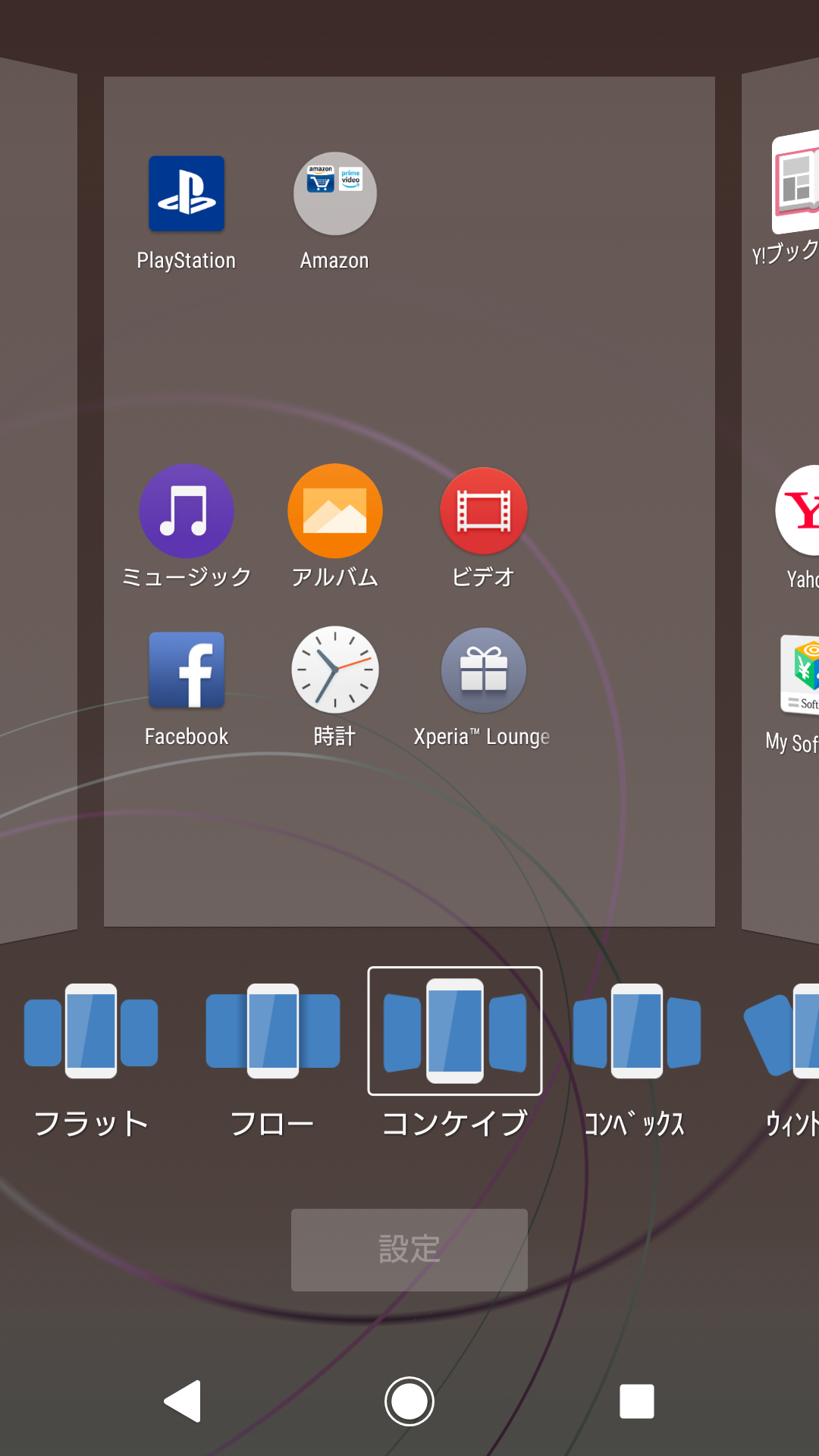Open recent apps from navigation bar

click(637, 1401)
